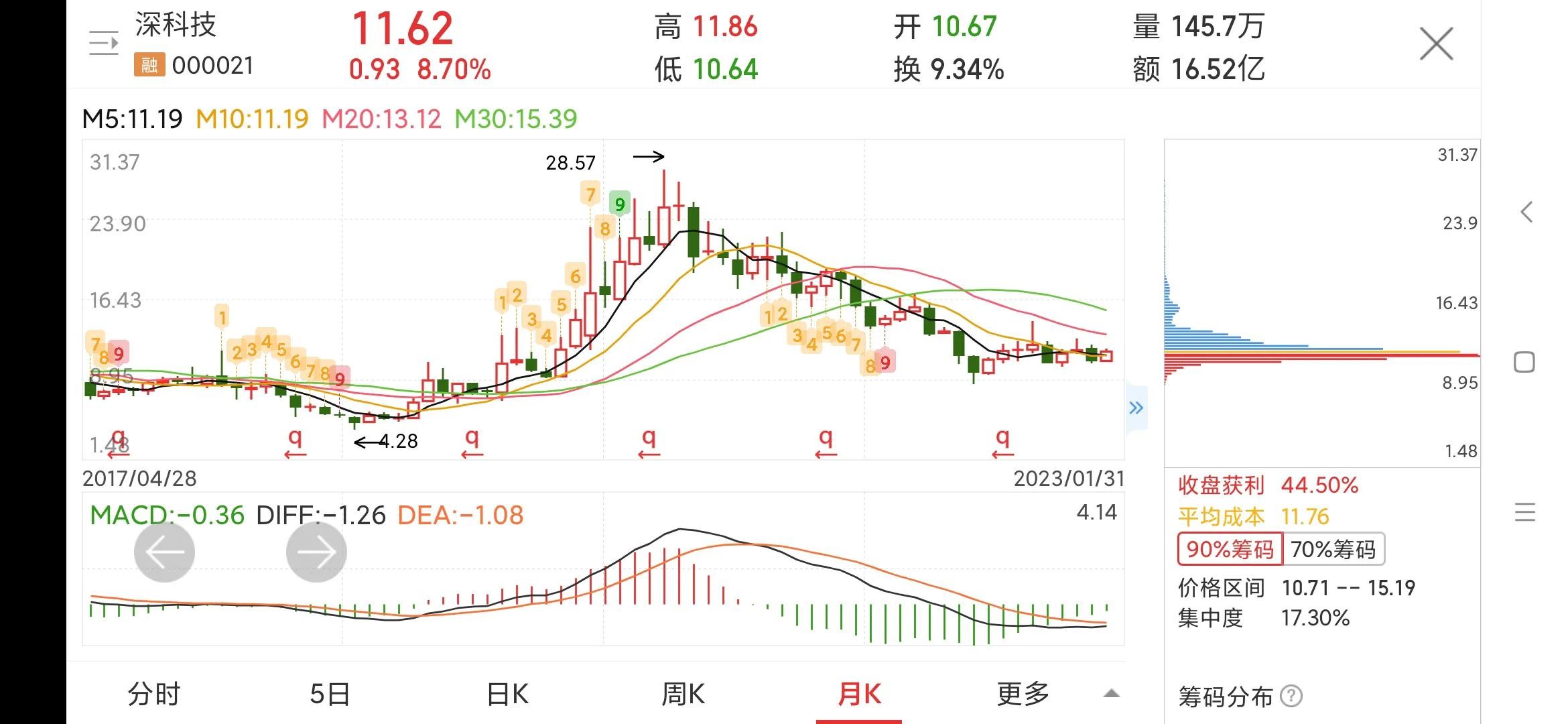Open the stock list switcher icon
The image size is (1568, 724).
[x=104, y=44]
